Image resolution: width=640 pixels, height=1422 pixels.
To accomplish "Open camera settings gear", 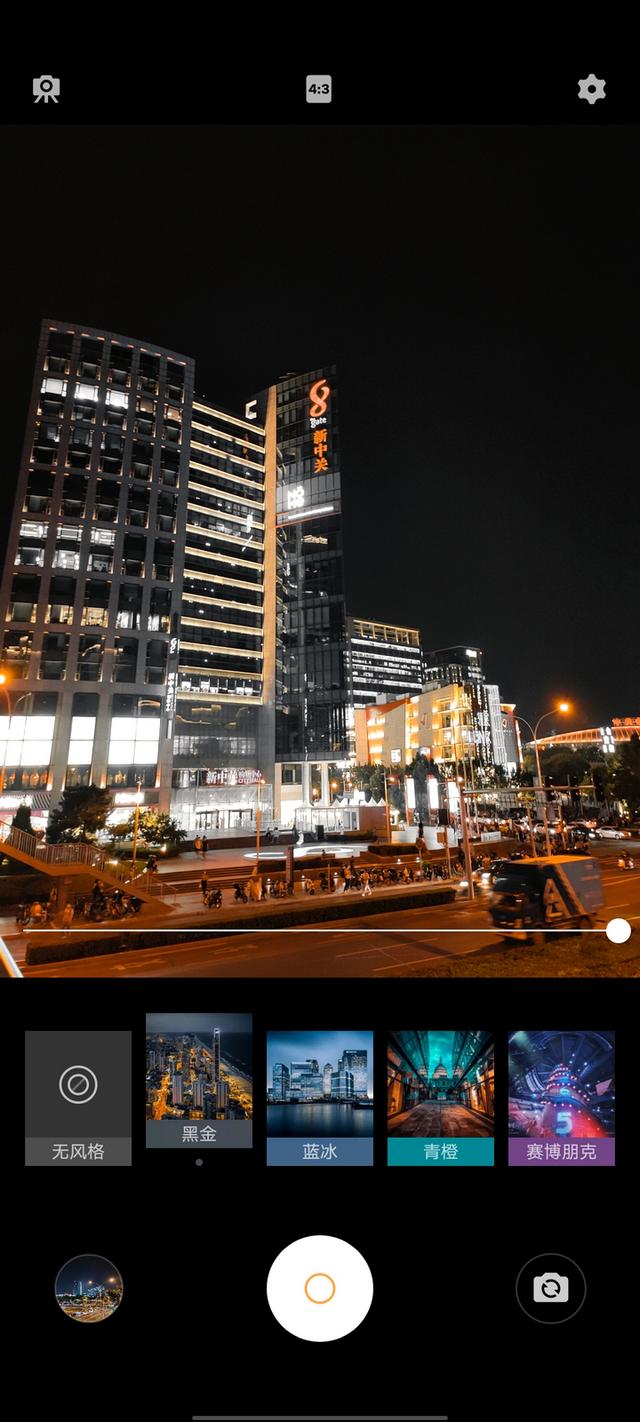I will (x=591, y=89).
